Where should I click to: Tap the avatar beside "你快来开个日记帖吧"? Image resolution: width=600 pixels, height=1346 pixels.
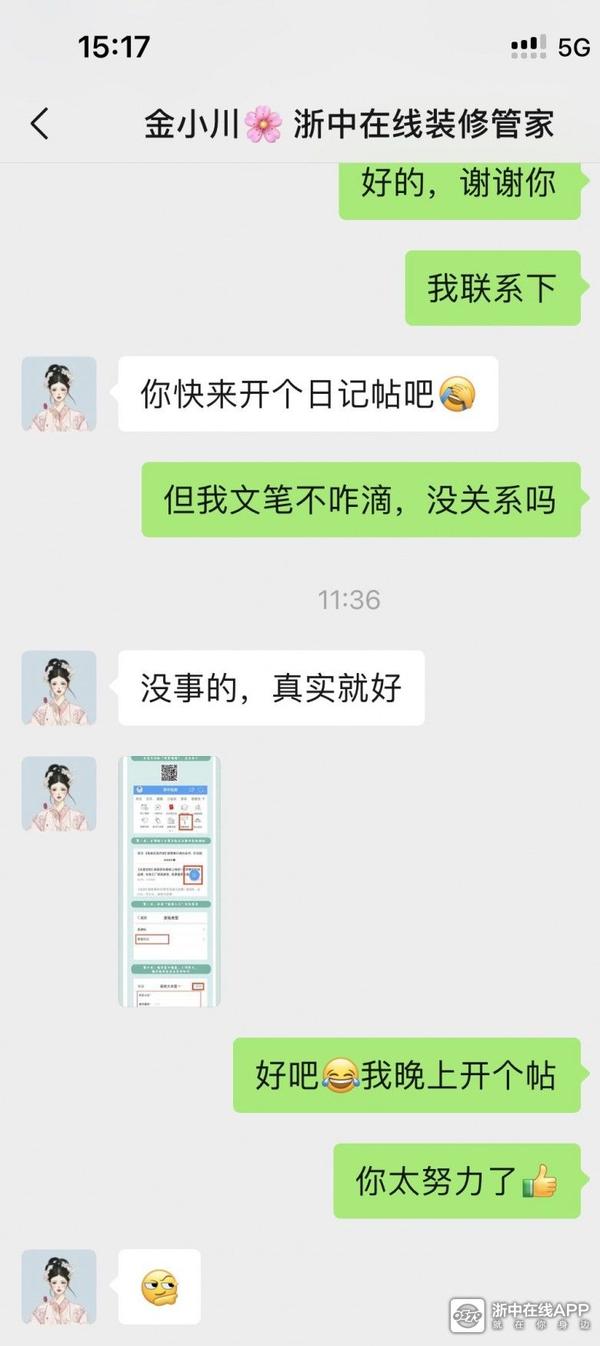click(59, 394)
